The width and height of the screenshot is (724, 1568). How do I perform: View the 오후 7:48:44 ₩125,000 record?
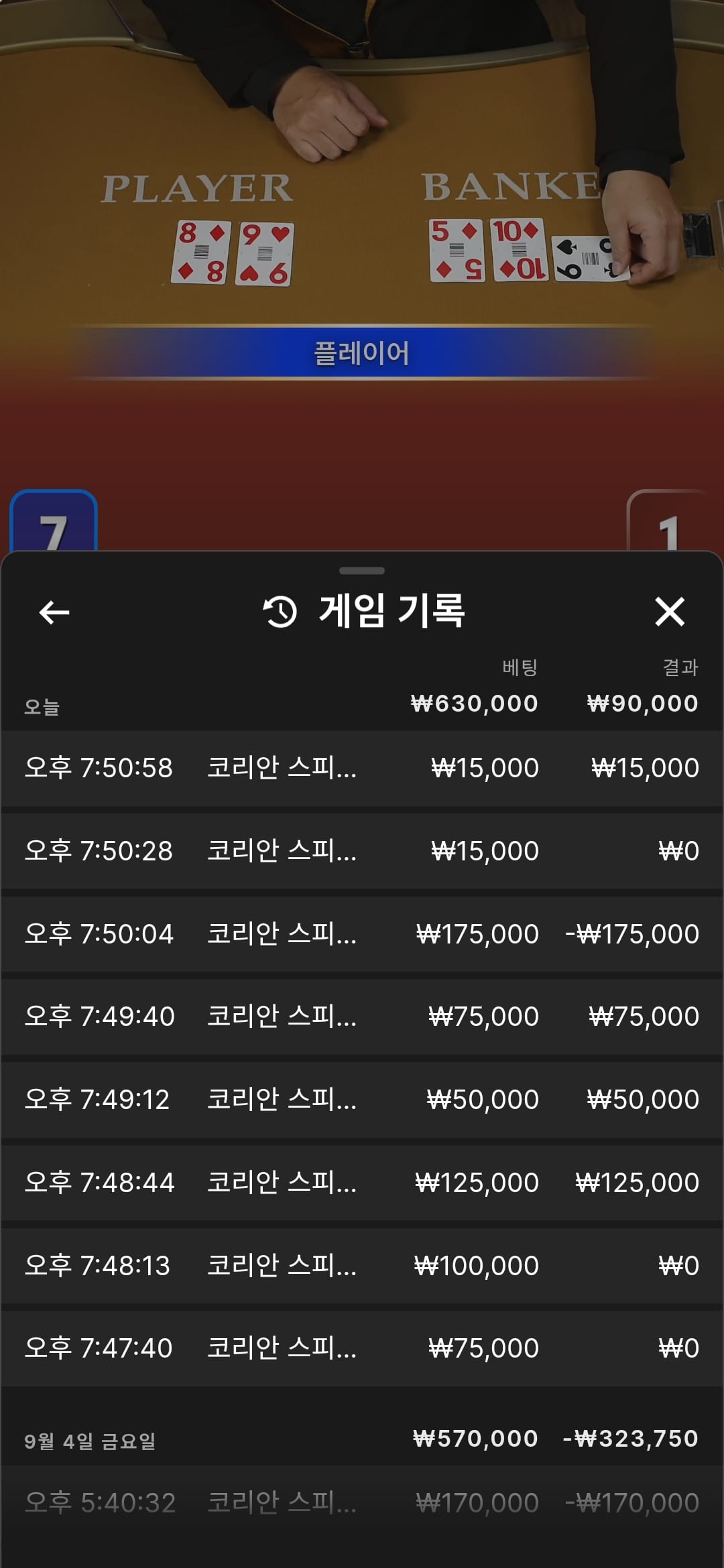[x=362, y=1183]
